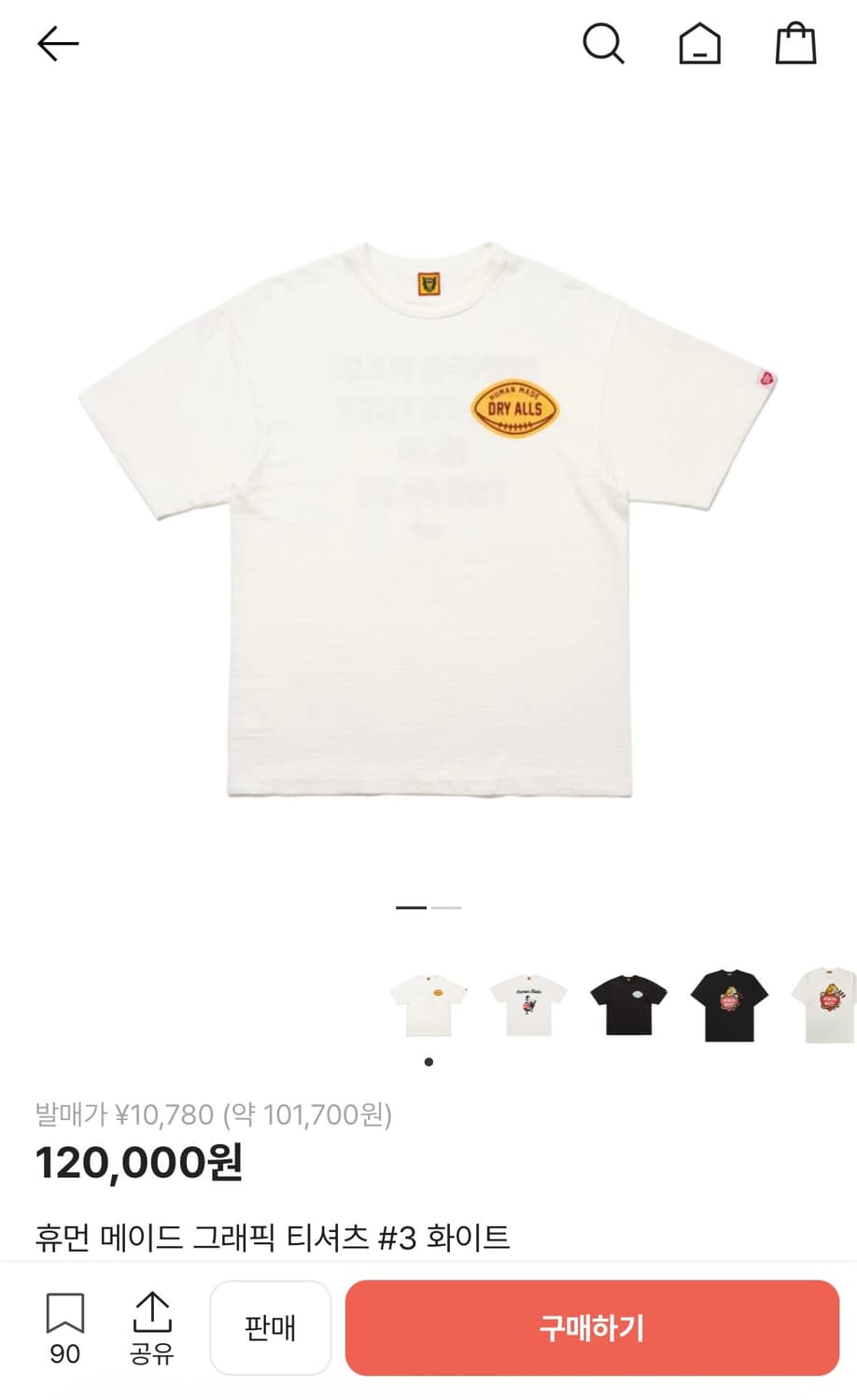Tap the saved count 90 icon

coord(64,1356)
